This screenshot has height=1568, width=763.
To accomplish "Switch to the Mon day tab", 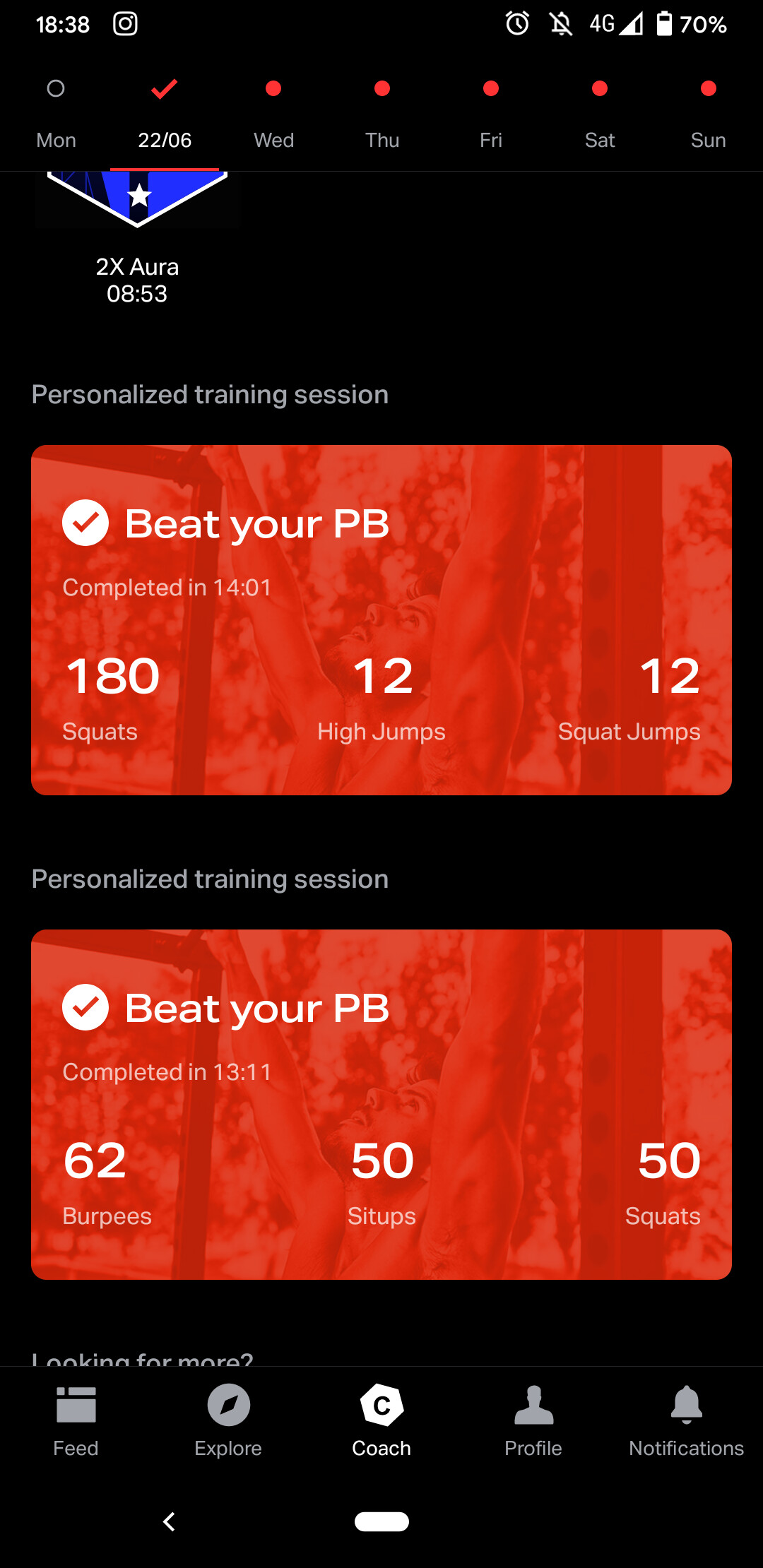I will coord(56,116).
